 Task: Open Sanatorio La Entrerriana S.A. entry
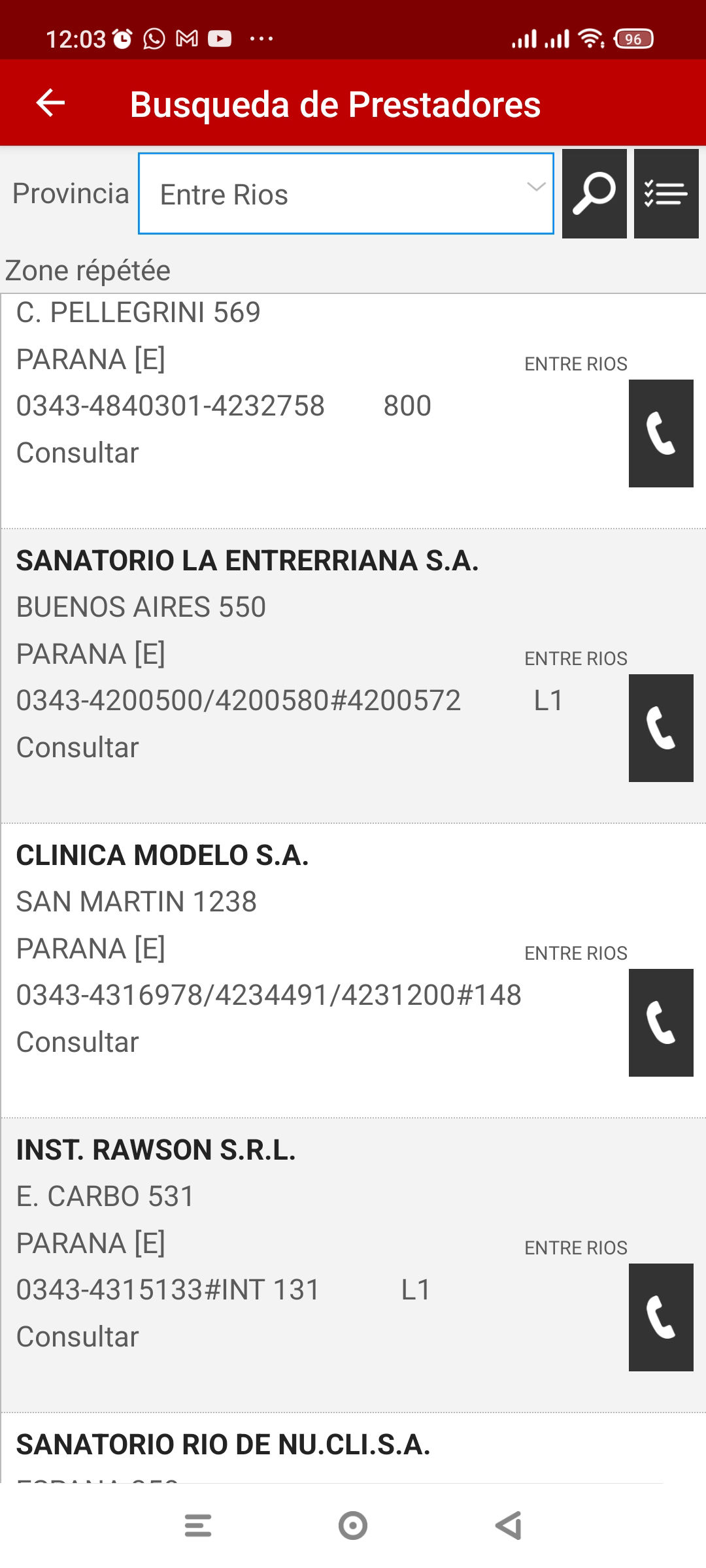point(247,561)
